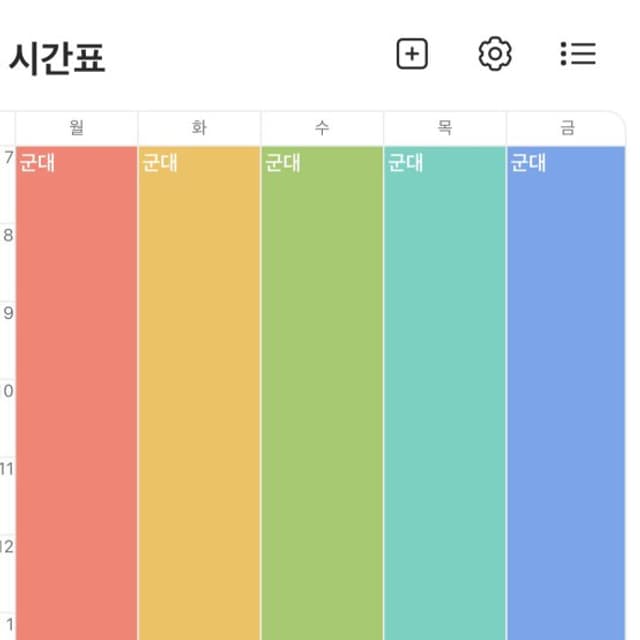Viewport: 640px width, 640px height.
Task: Open the 군대 block on Monday (월)
Action: click(x=76, y=393)
